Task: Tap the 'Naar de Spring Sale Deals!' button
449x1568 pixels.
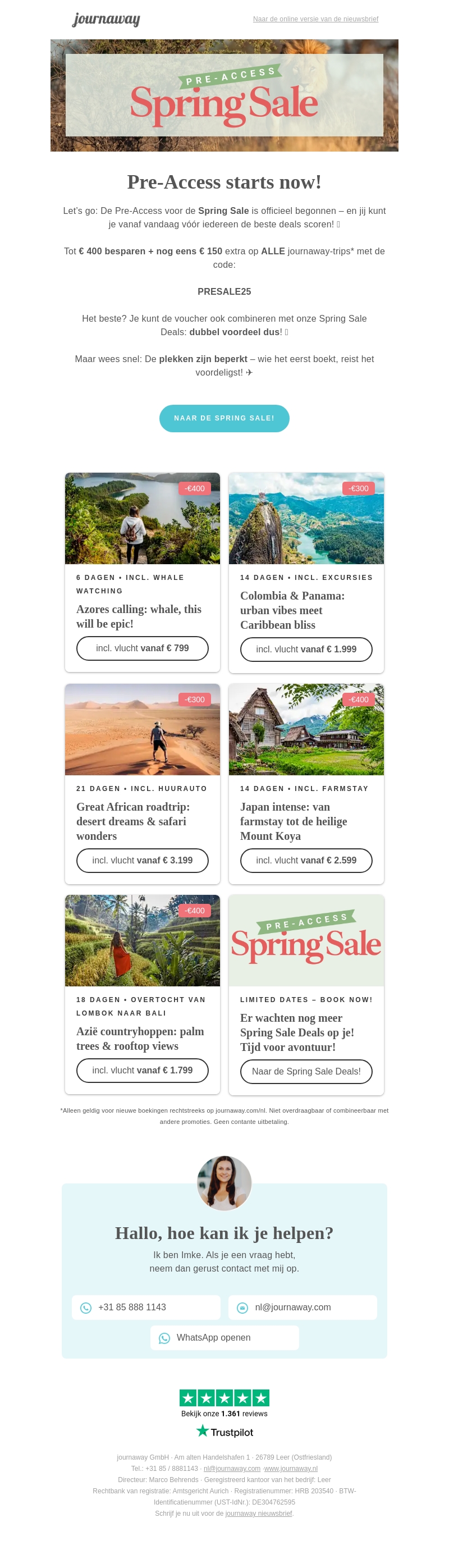Action: [x=306, y=1071]
